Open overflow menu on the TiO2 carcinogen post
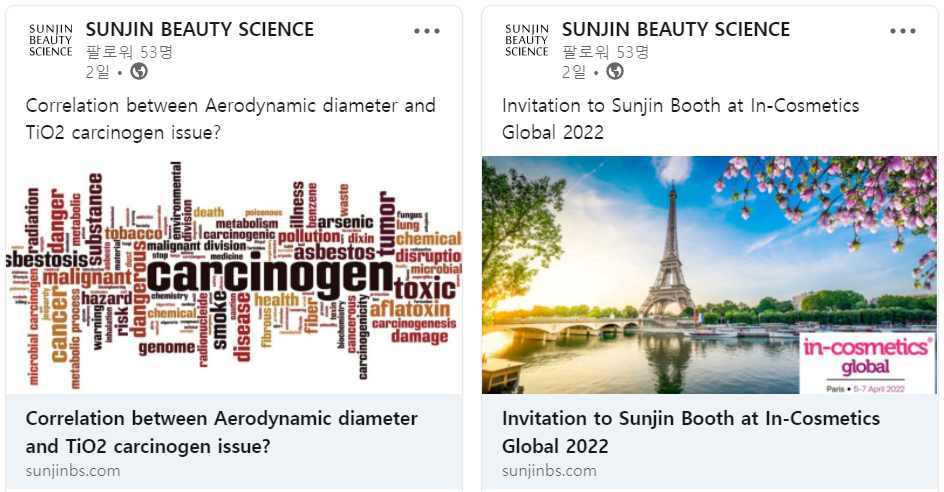This screenshot has width=944, height=492. [427, 31]
